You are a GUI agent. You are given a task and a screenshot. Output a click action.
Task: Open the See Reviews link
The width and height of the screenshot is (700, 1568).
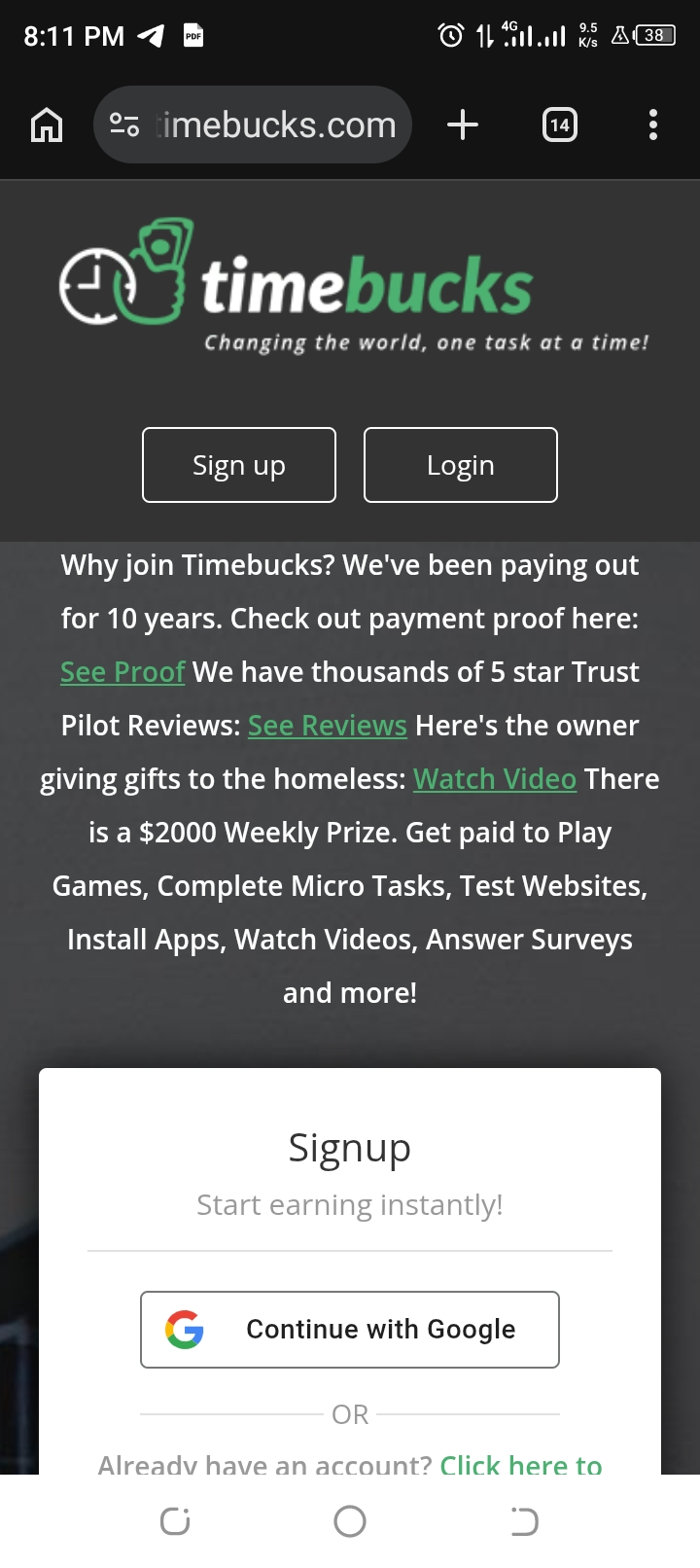click(328, 726)
